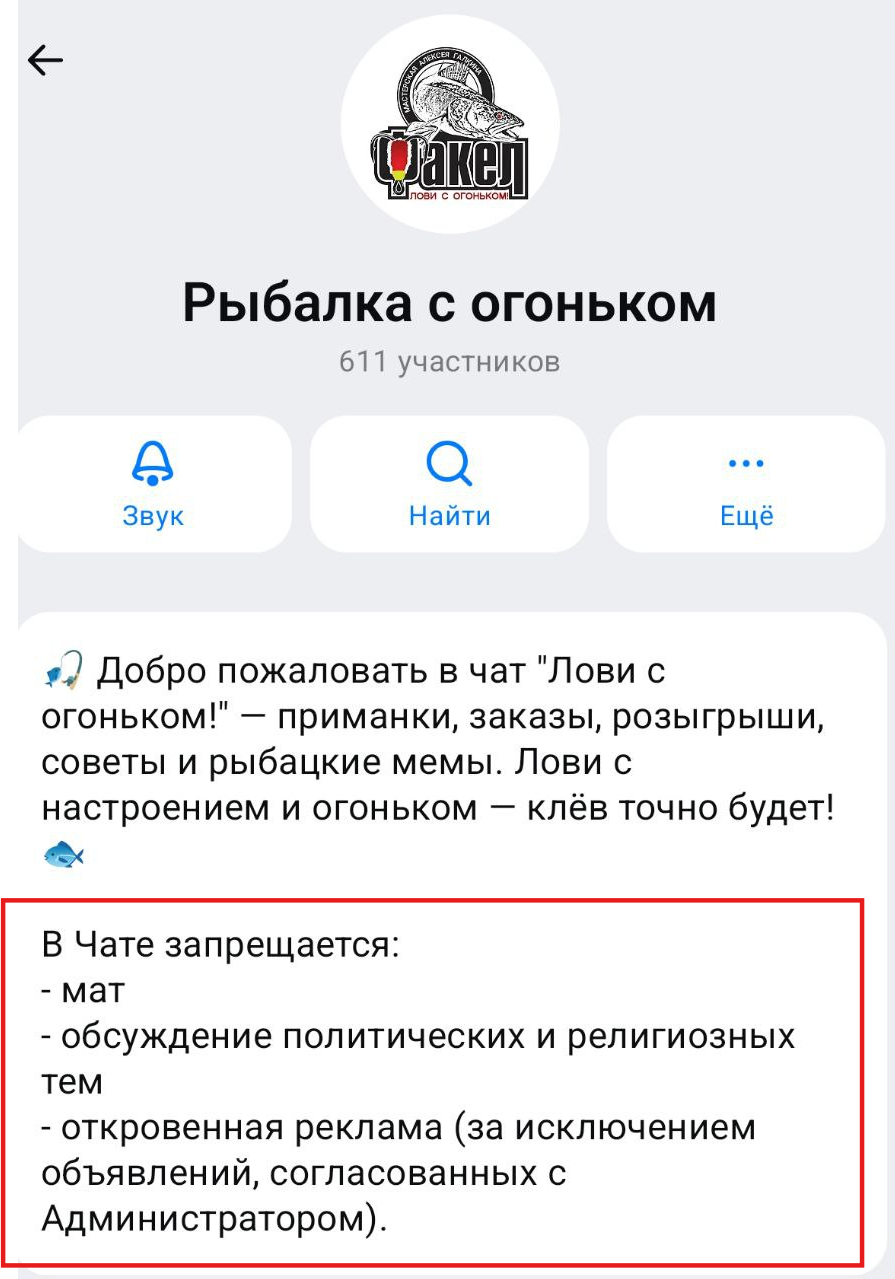Open the Звук notification settings

[x=154, y=483]
